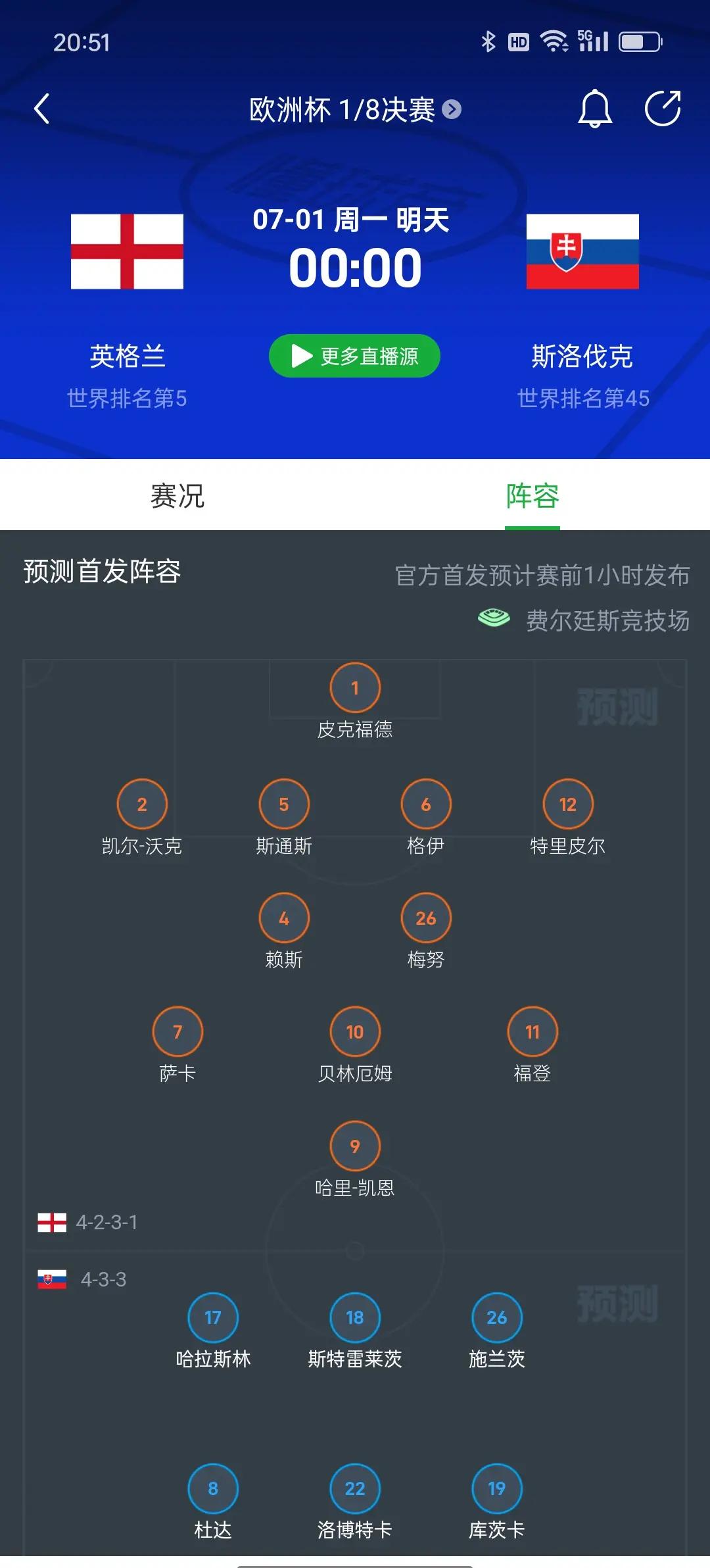The width and height of the screenshot is (710, 1568).
Task: Select player 贝林厄姆 marker number 10
Action: (x=354, y=1032)
